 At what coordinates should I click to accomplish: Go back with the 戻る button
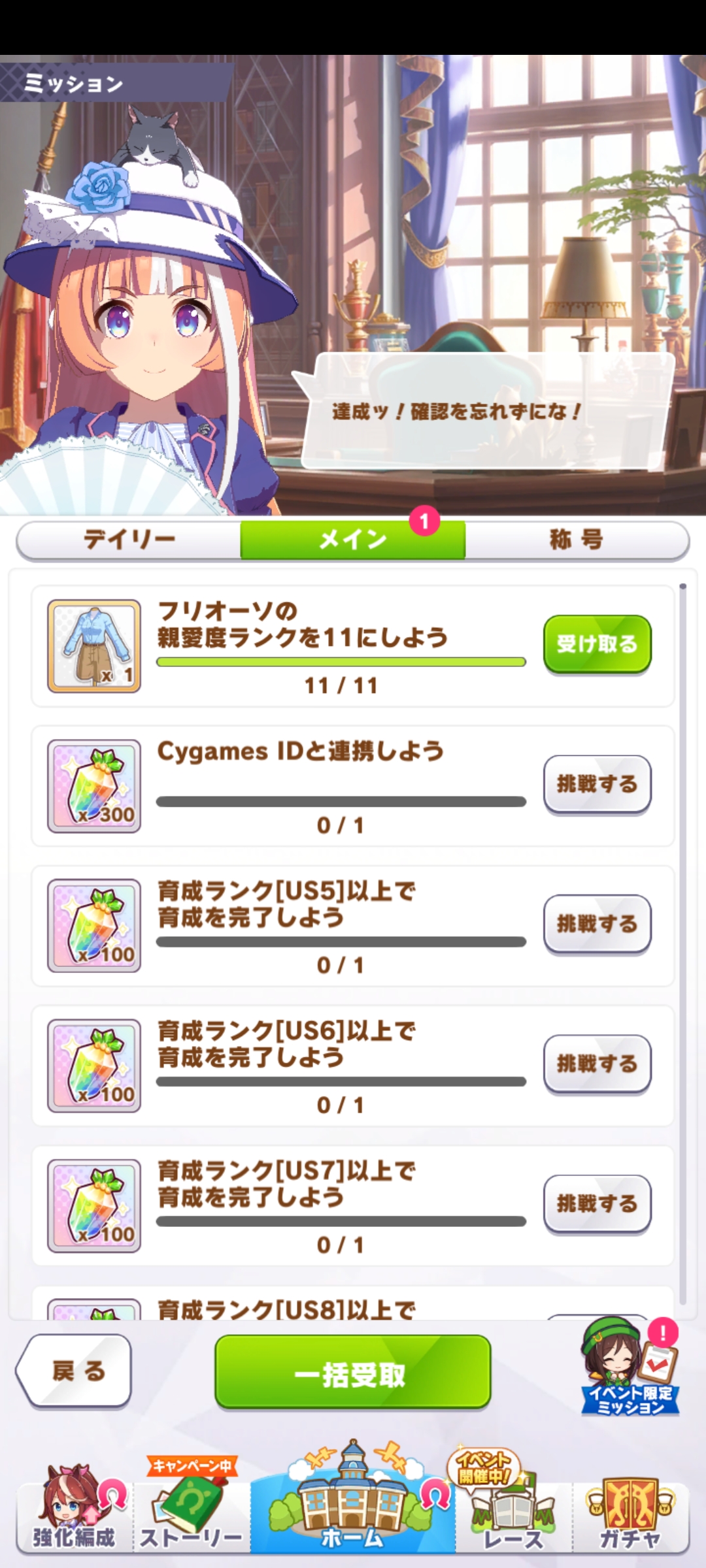75,1371
